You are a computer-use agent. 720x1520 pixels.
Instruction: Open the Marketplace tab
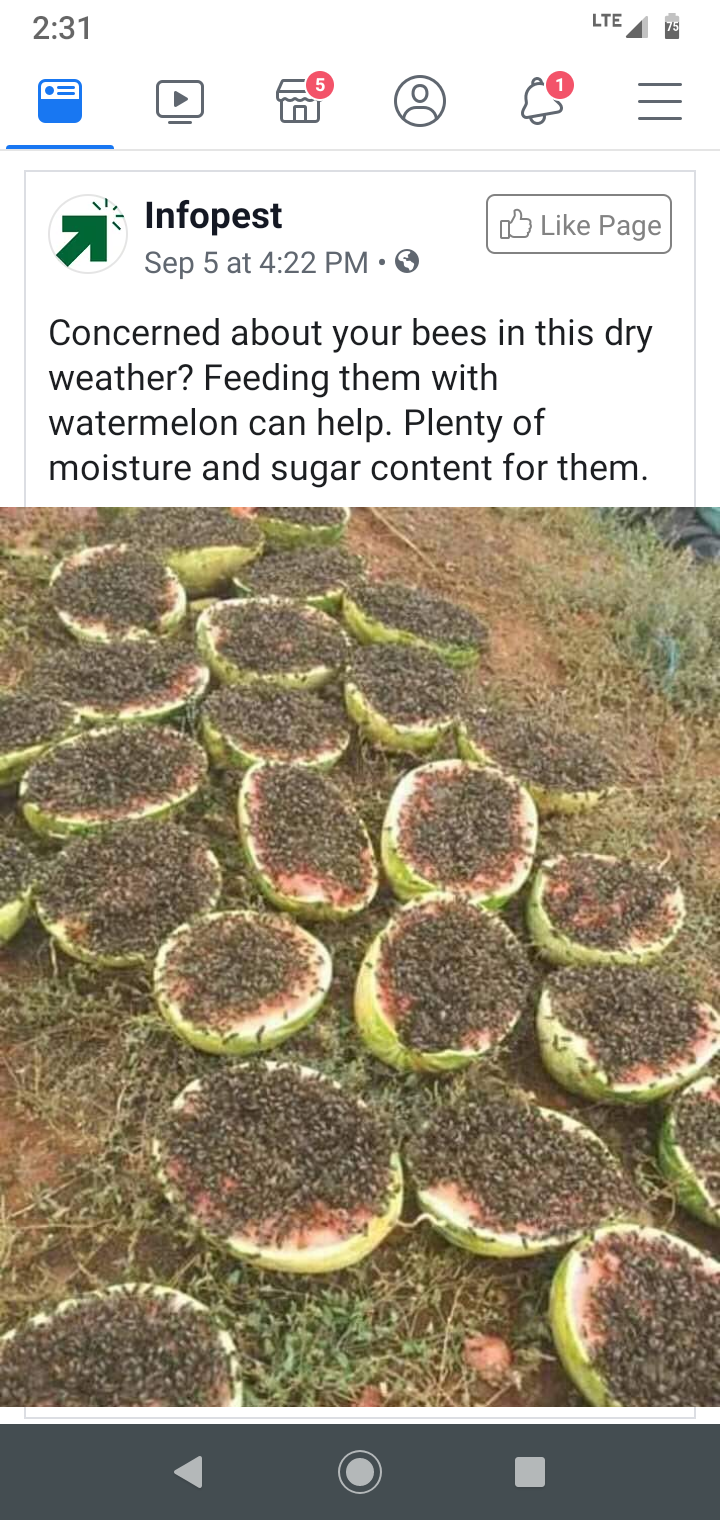point(299,102)
